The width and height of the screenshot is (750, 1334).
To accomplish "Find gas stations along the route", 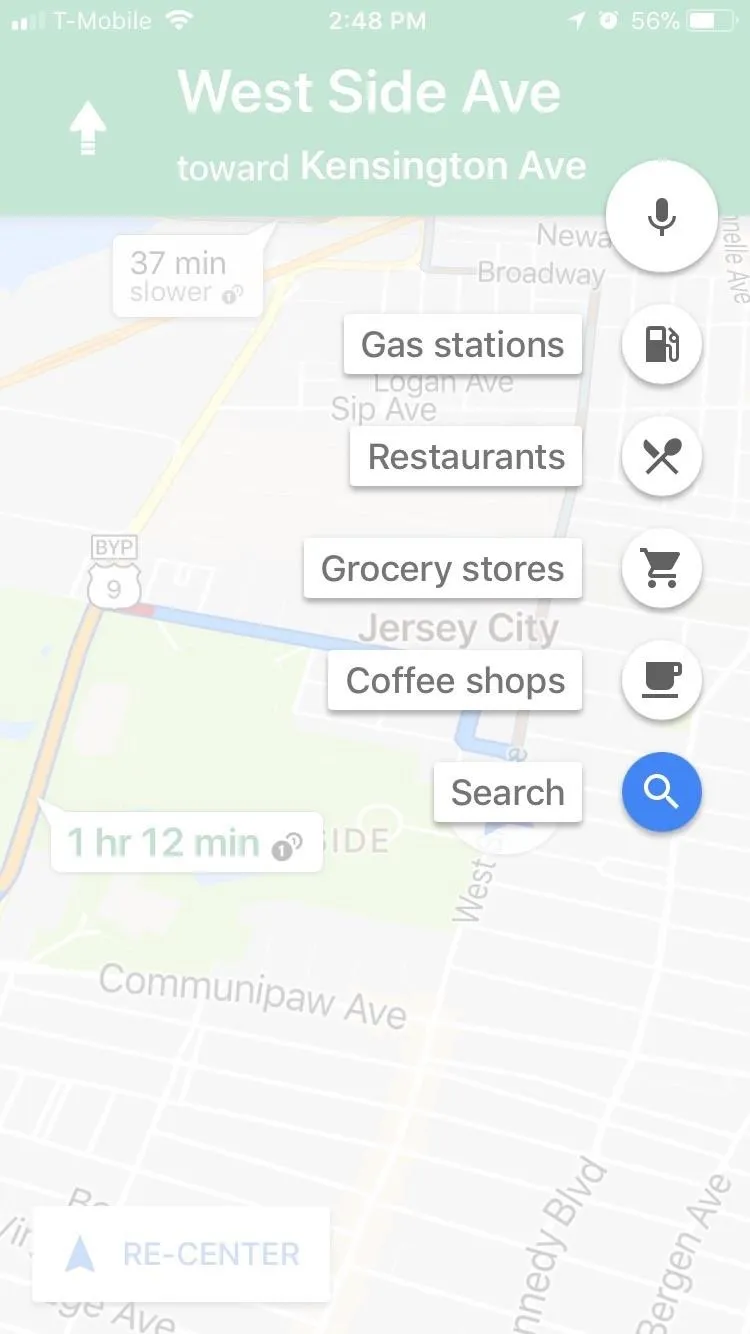I will click(661, 345).
